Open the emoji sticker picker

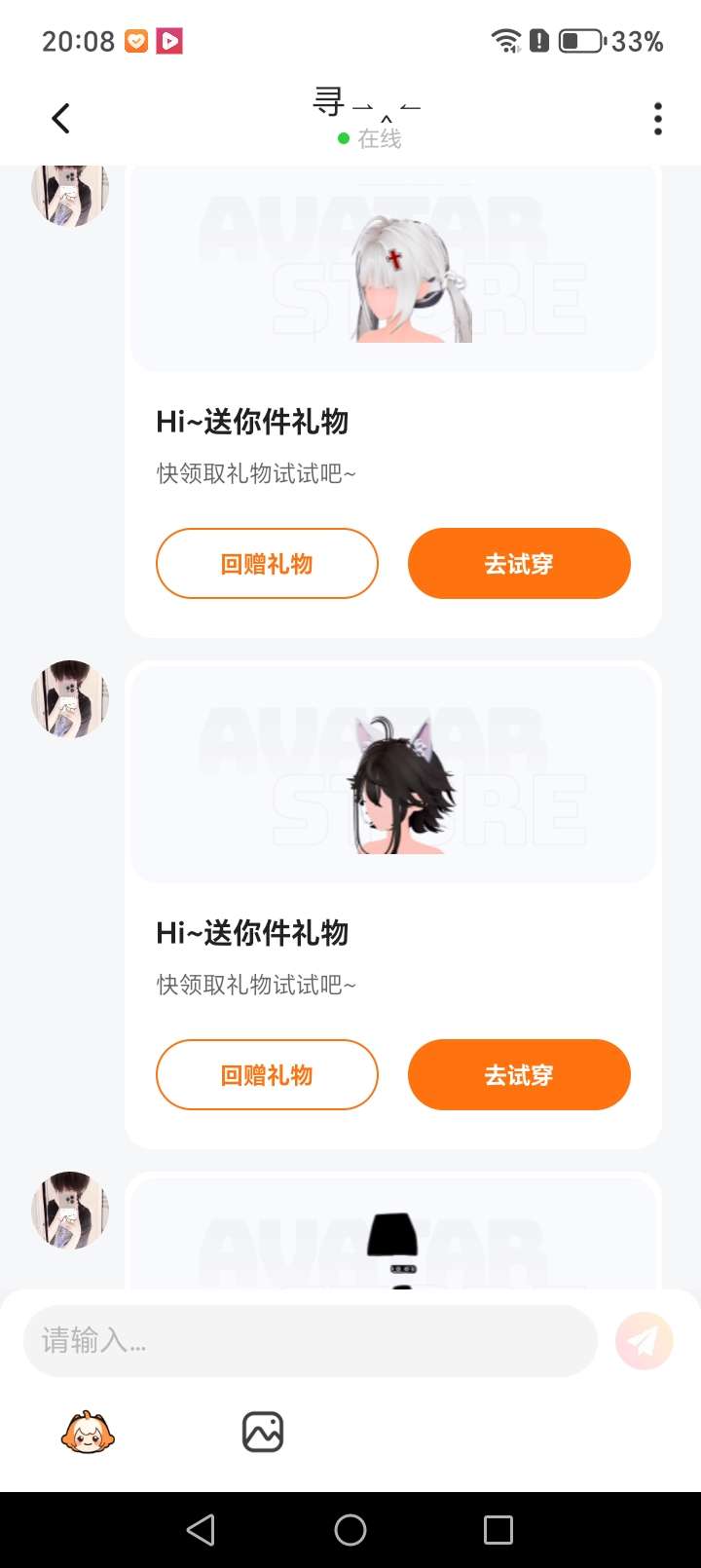pyautogui.click(x=88, y=1432)
